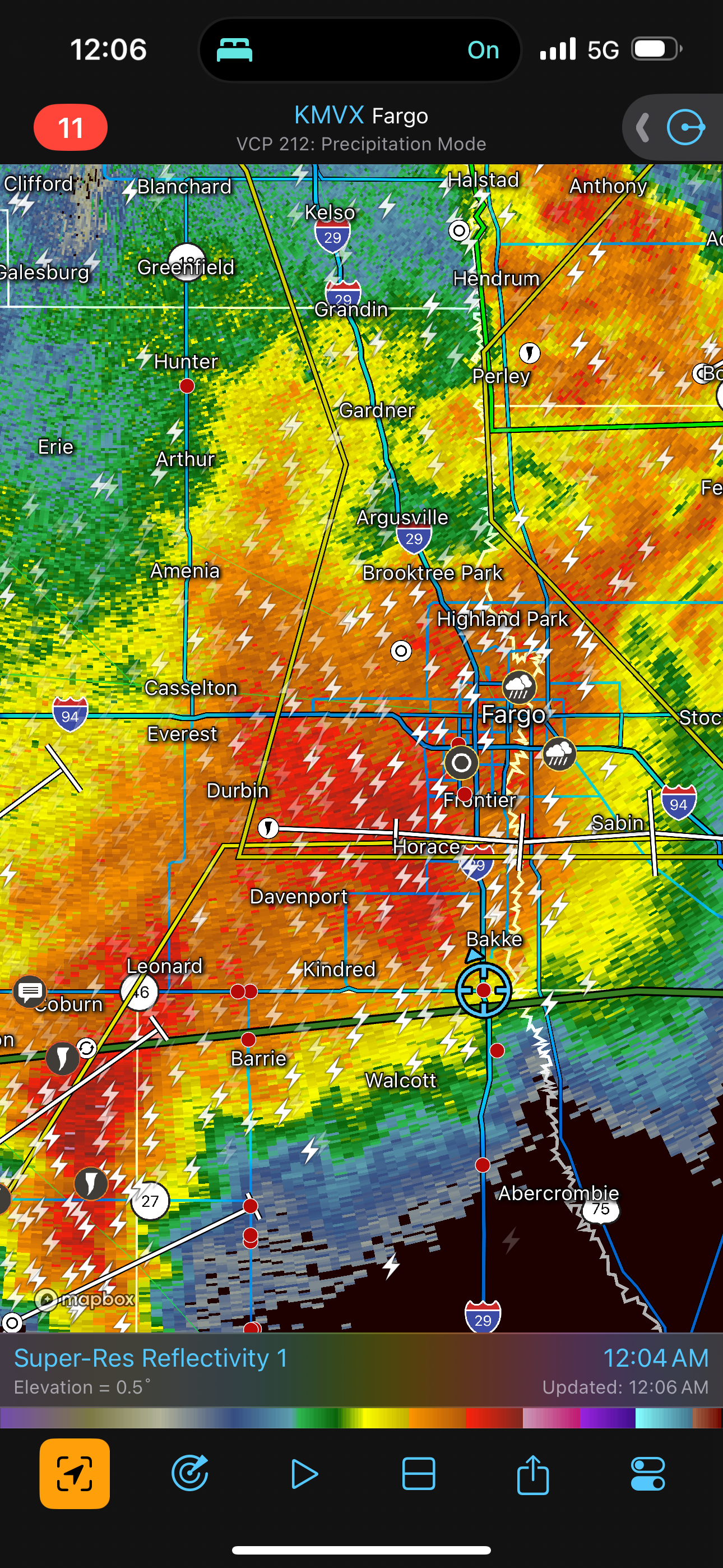Toggle the split panel view
Viewport: 723px width, 1568px height.
pos(418,1474)
